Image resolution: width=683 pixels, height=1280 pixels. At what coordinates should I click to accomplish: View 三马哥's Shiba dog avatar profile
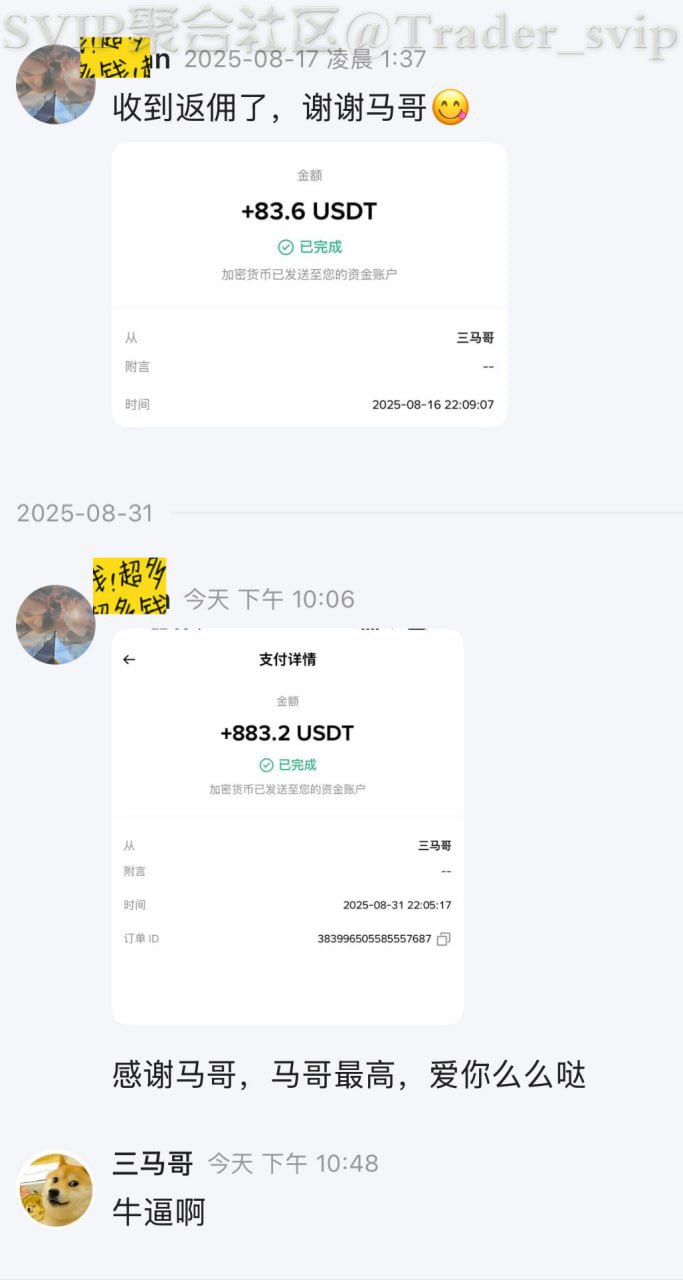(56, 1189)
